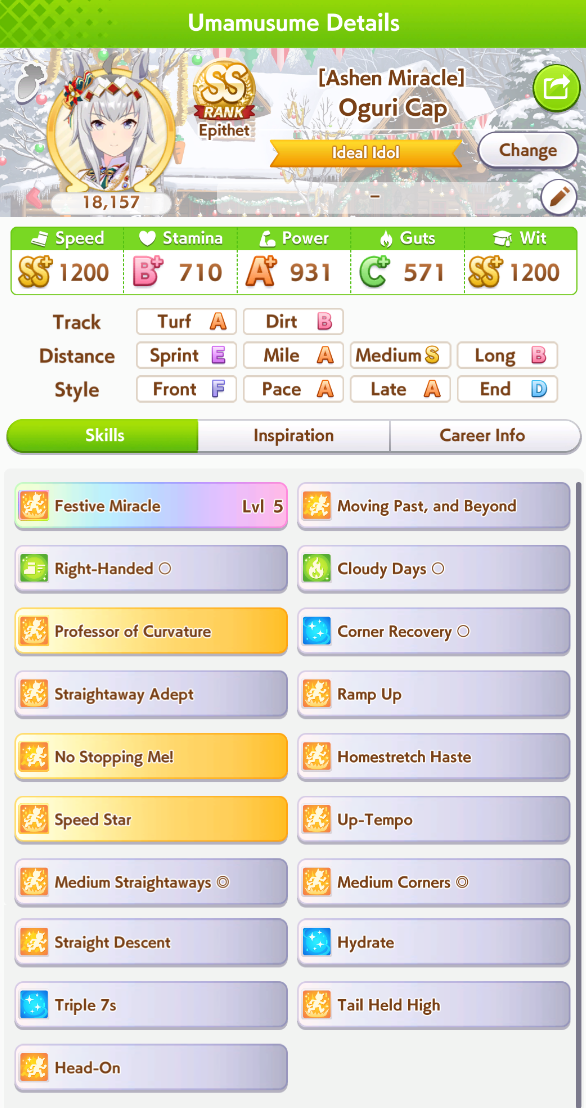Open the Triple 7s skill
Image resolution: width=586 pixels, height=1108 pixels.
coord(151,1005)
